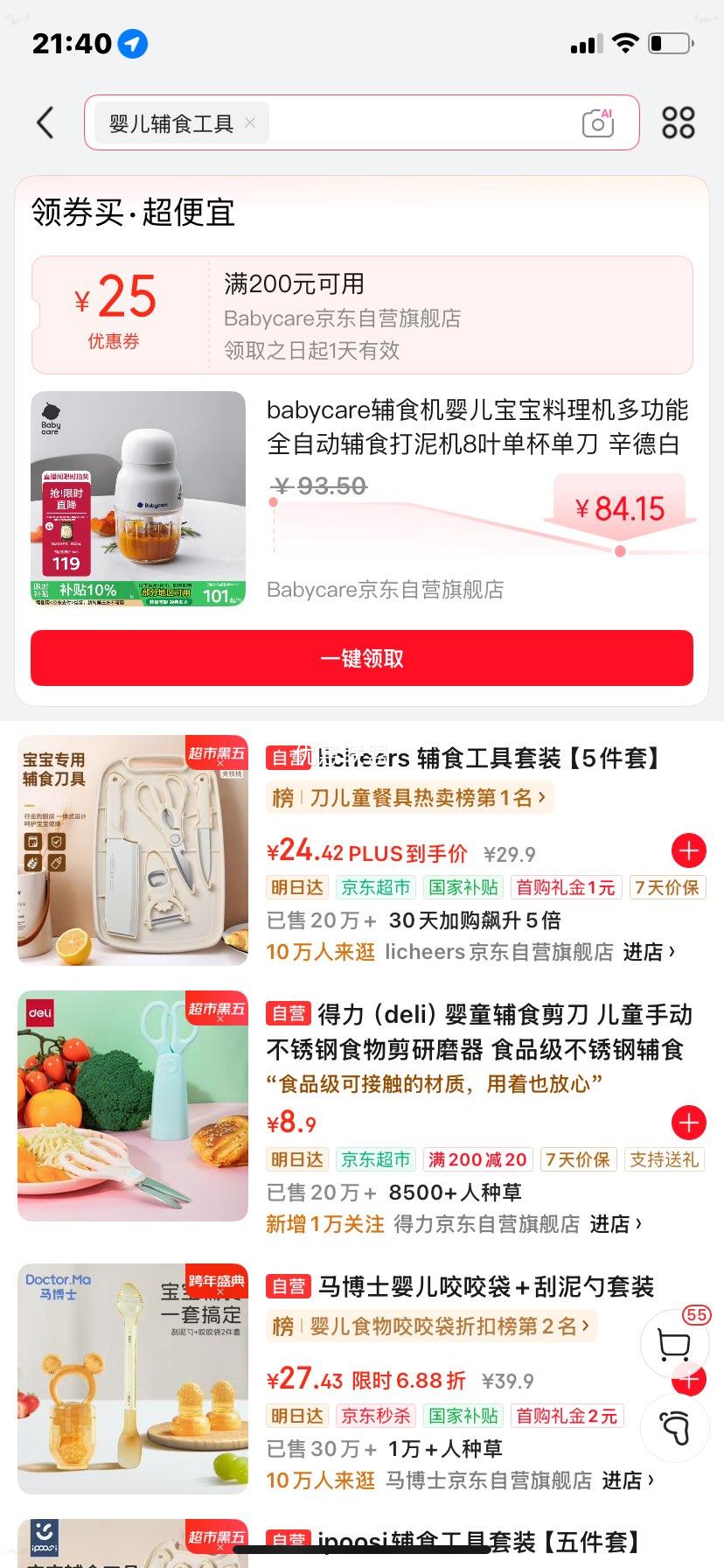Image resolution: width=724 pixels, height=1568 pixels.
Task: Tap the camera icon for AI image search
Action: tap(596, 122)
